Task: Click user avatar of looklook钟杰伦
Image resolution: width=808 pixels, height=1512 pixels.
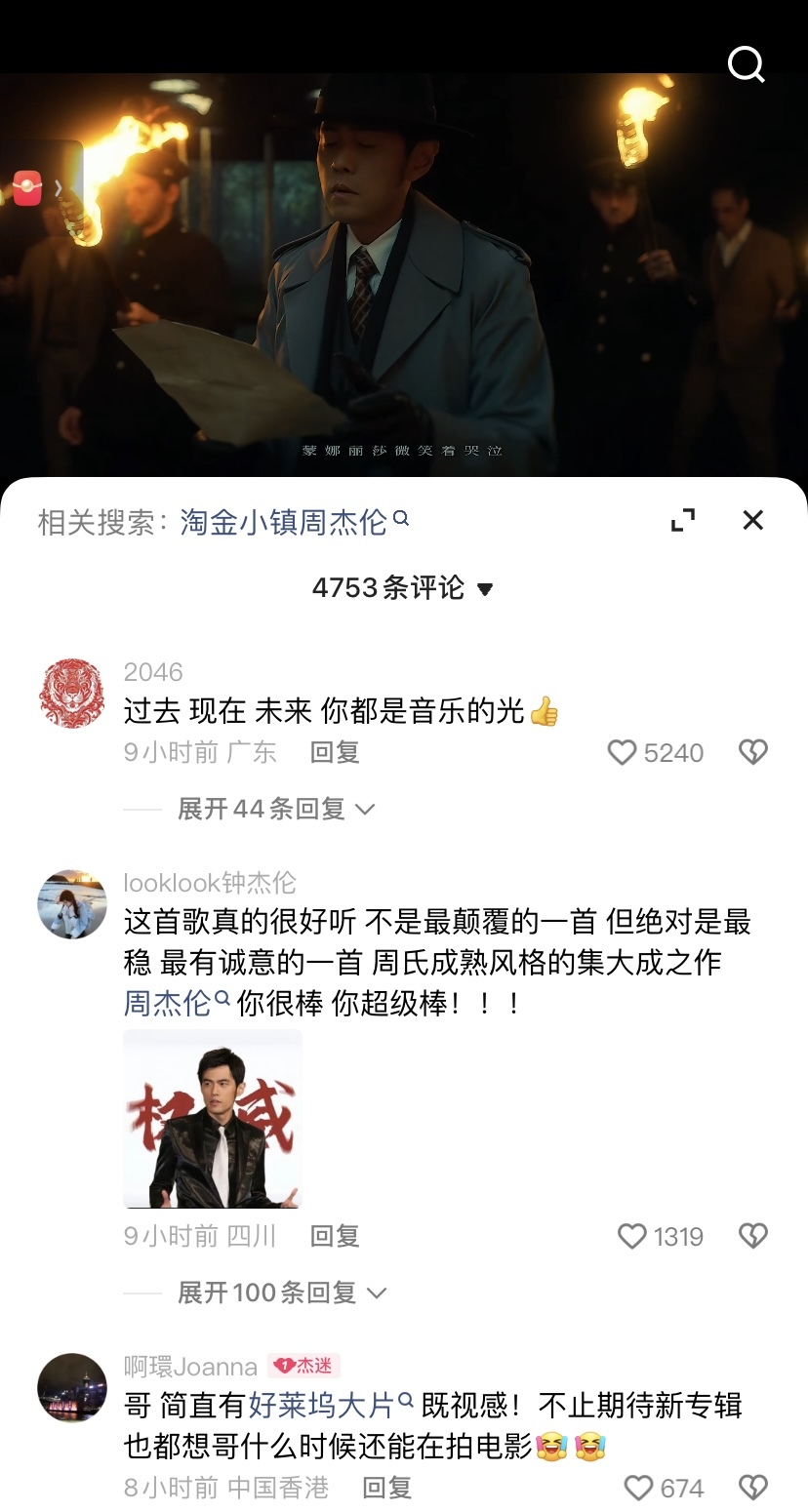Action: tap(71, 904)
